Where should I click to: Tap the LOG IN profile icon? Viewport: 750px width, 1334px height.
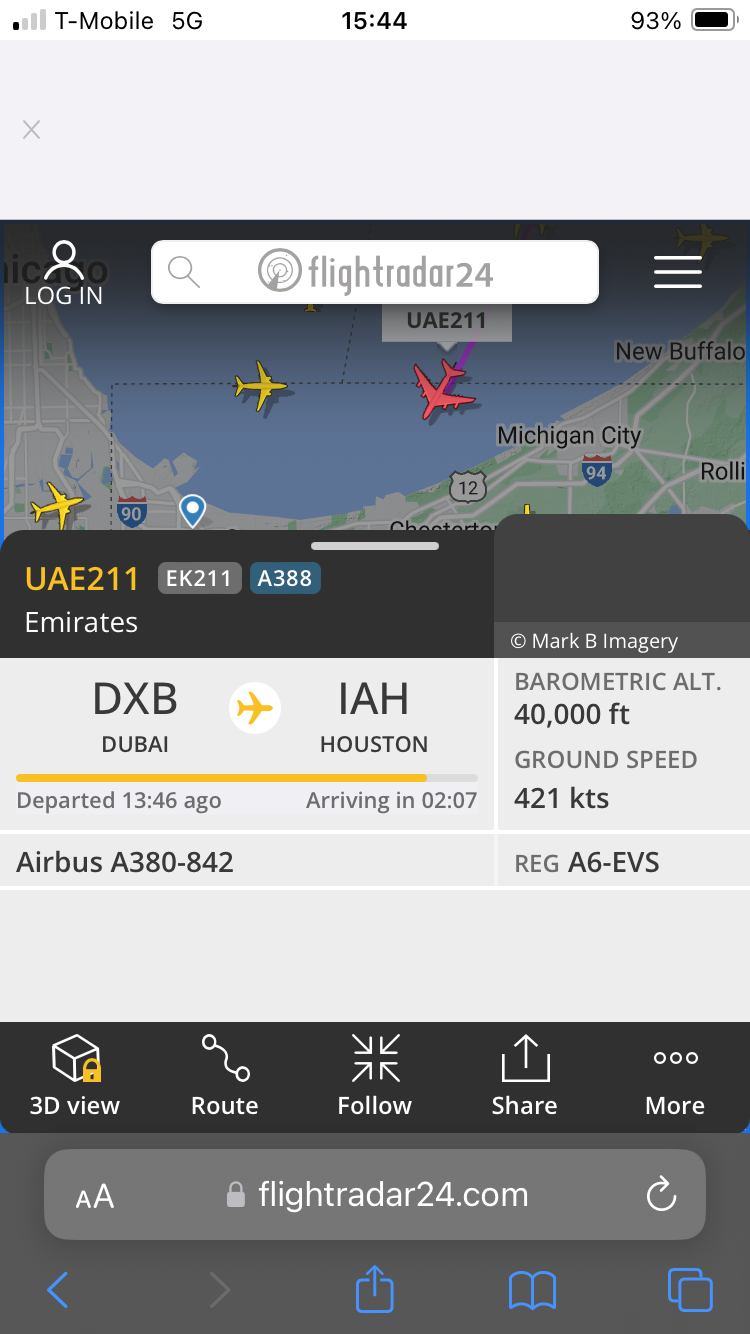(x=64, y=272)
